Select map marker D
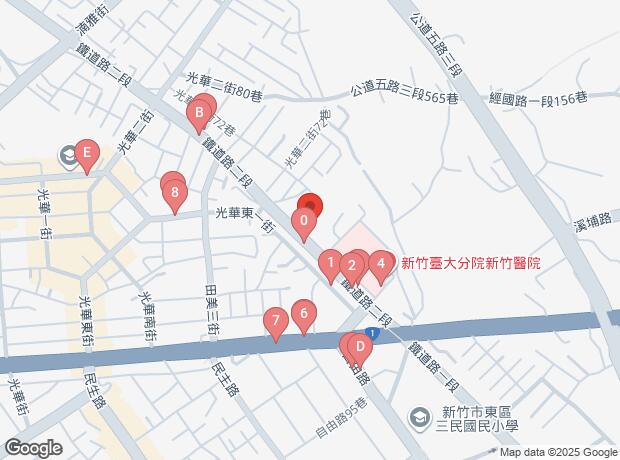 [x=360, y=348]
